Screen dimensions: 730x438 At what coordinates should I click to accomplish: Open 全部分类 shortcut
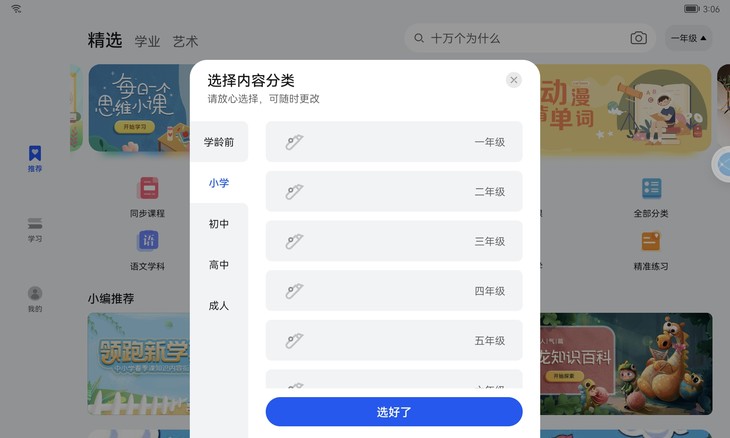651,197
